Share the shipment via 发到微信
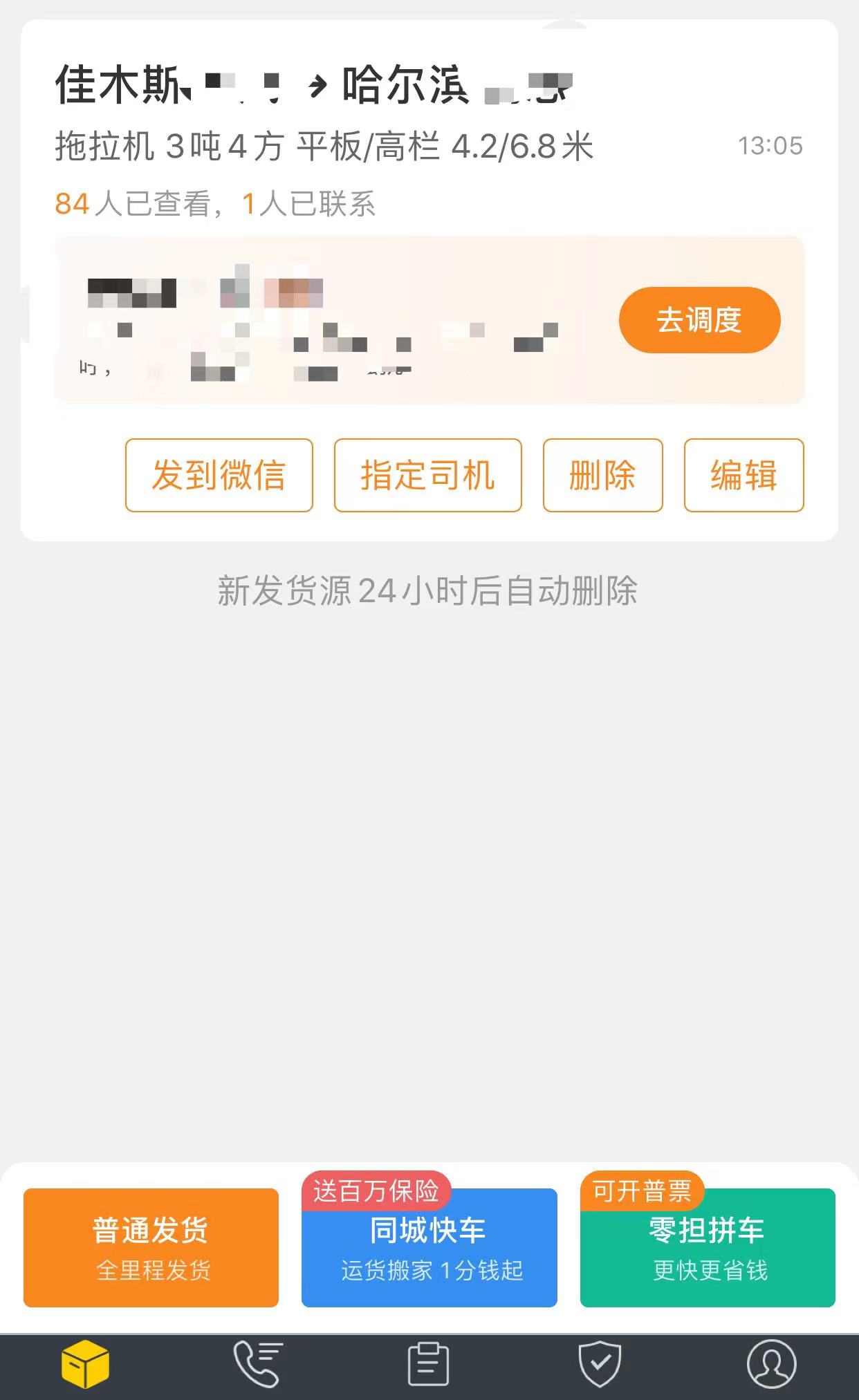This screenshot has height=1400, width=859. [219, 476]
